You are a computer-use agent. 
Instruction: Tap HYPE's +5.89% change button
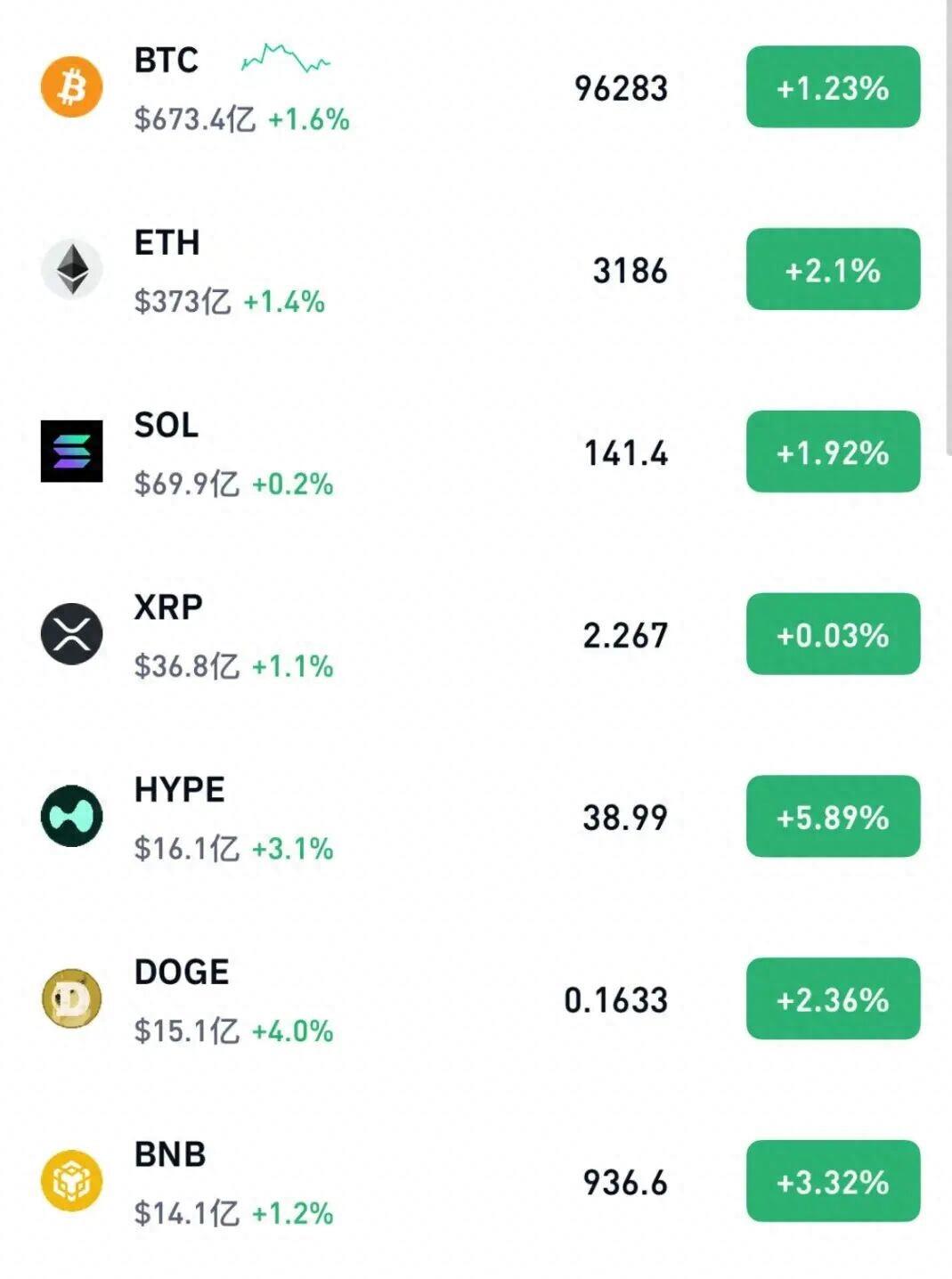[x=833, y=817]
